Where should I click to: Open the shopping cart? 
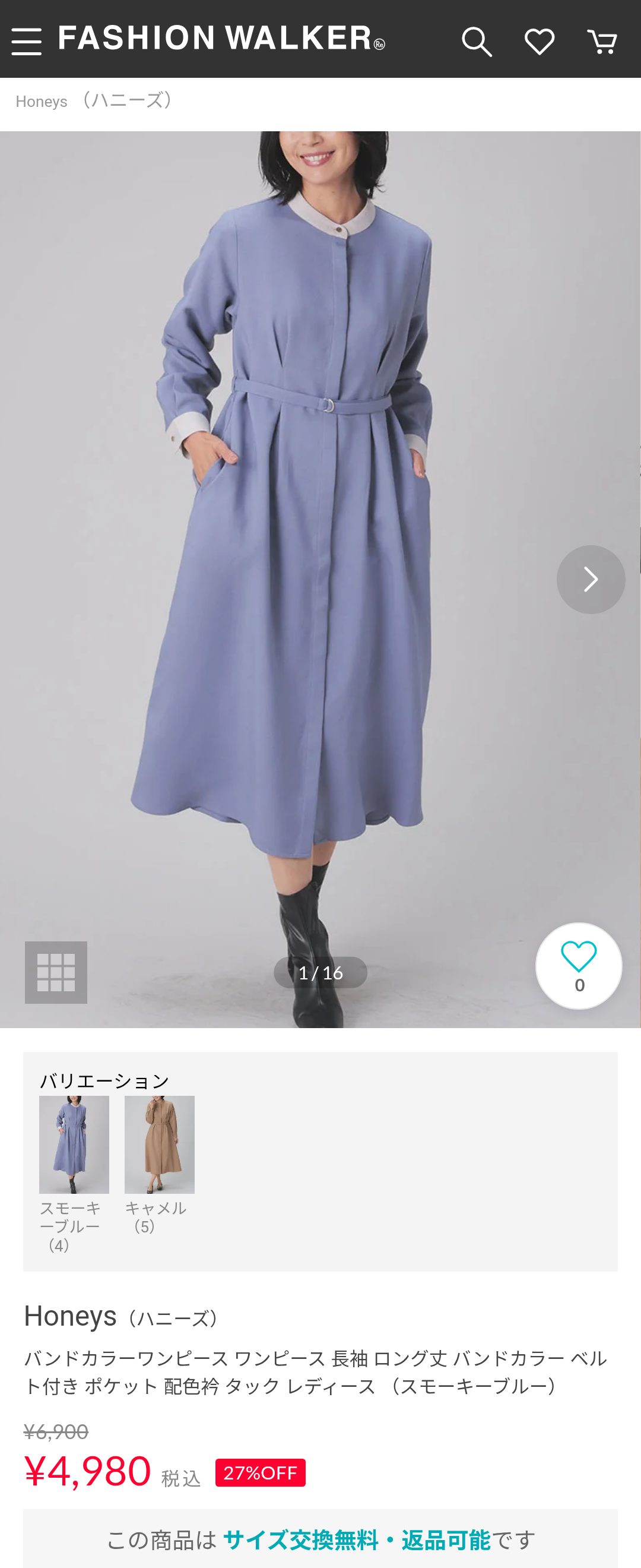point(602,42)
